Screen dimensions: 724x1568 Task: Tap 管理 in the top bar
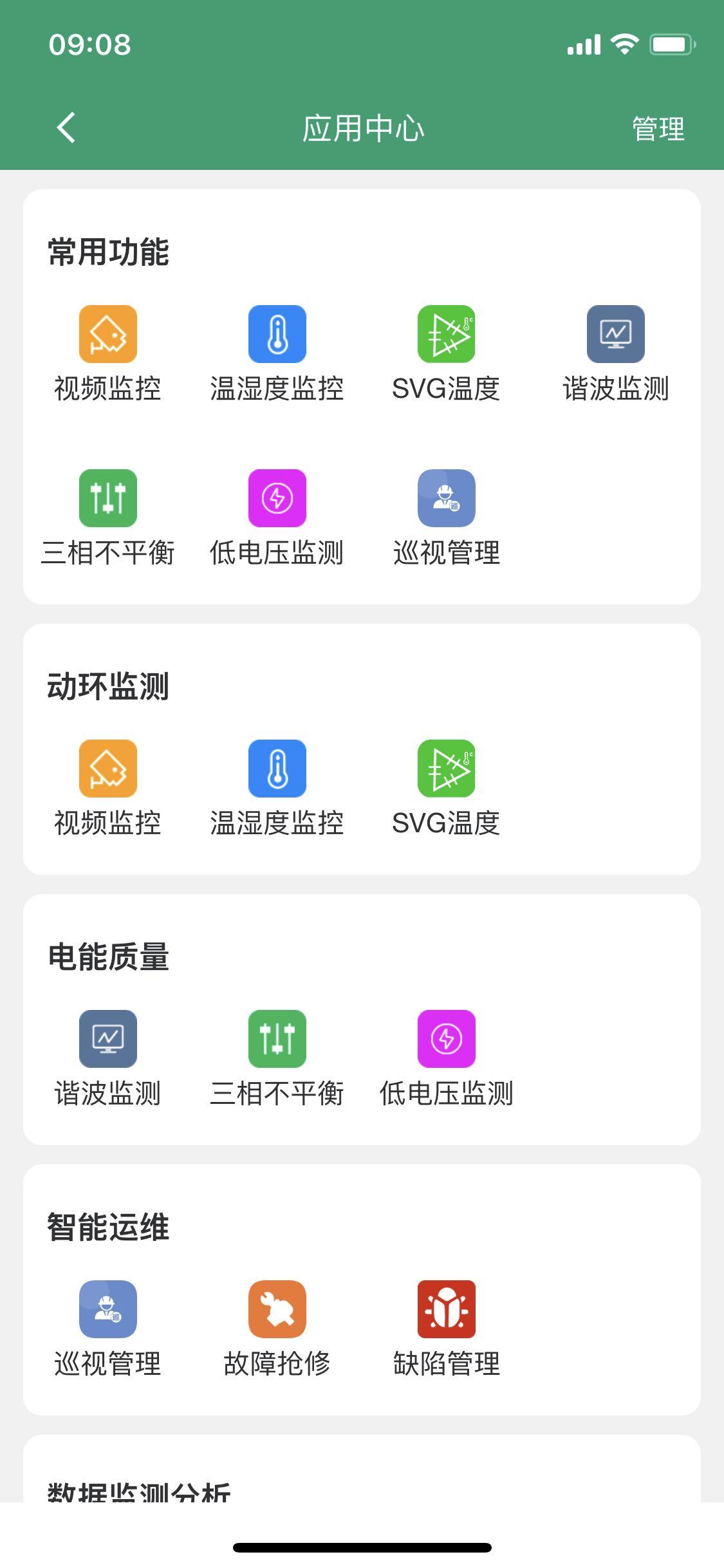(658, 129)
